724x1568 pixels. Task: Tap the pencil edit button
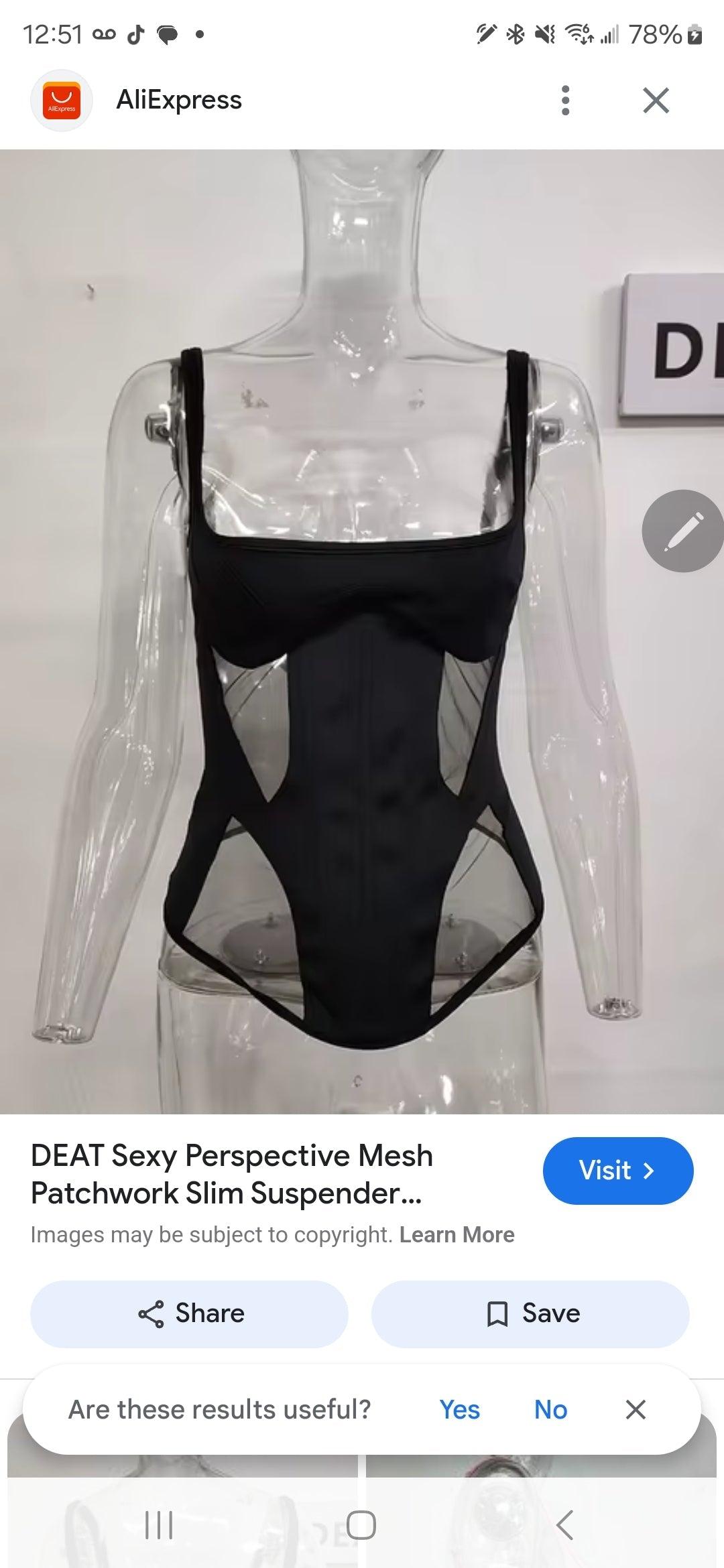682,531
